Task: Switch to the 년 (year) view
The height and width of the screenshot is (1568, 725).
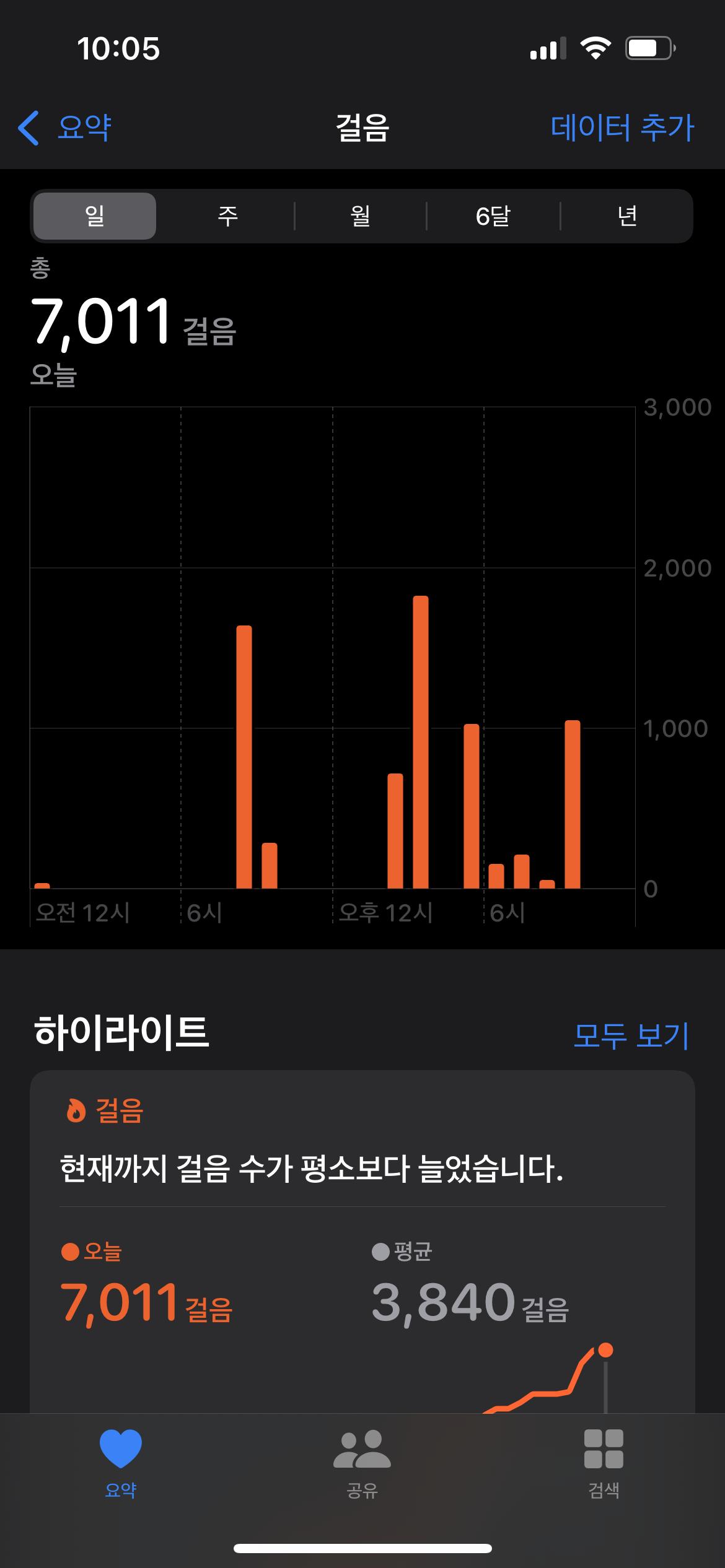Action: tap(626, 216)
